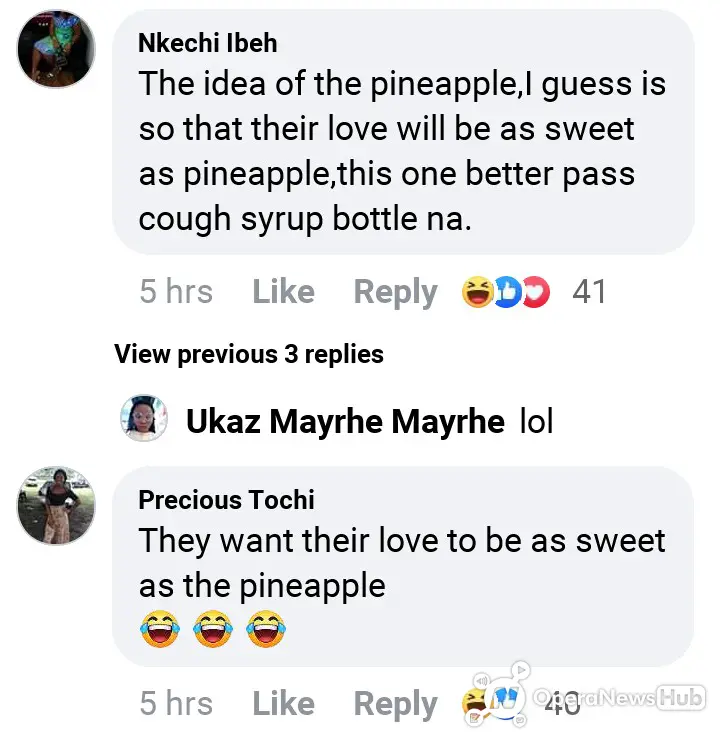The image size is (720, 739).
Task: Reply to Precious Tochi's comment
Action: point(395,704)
